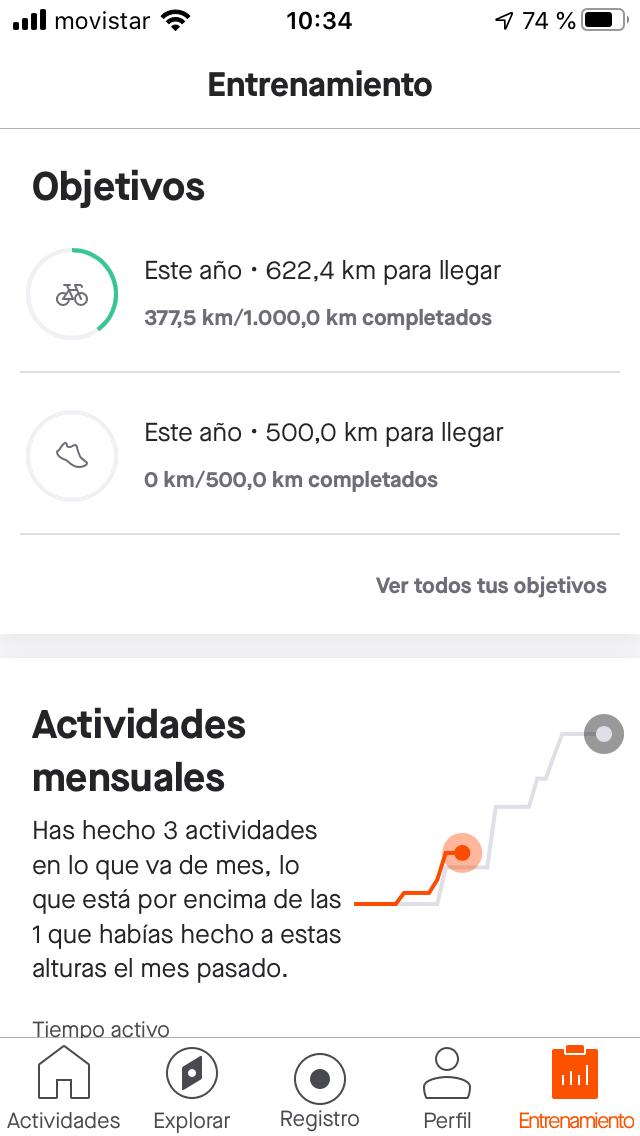
Task: Open the Perfil tab
Action: click(447, 1090)
